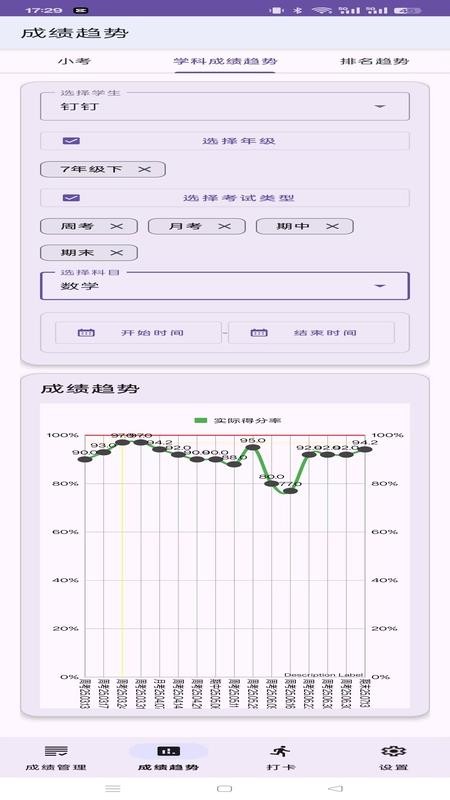Tap the system back button

coord(335,788)
